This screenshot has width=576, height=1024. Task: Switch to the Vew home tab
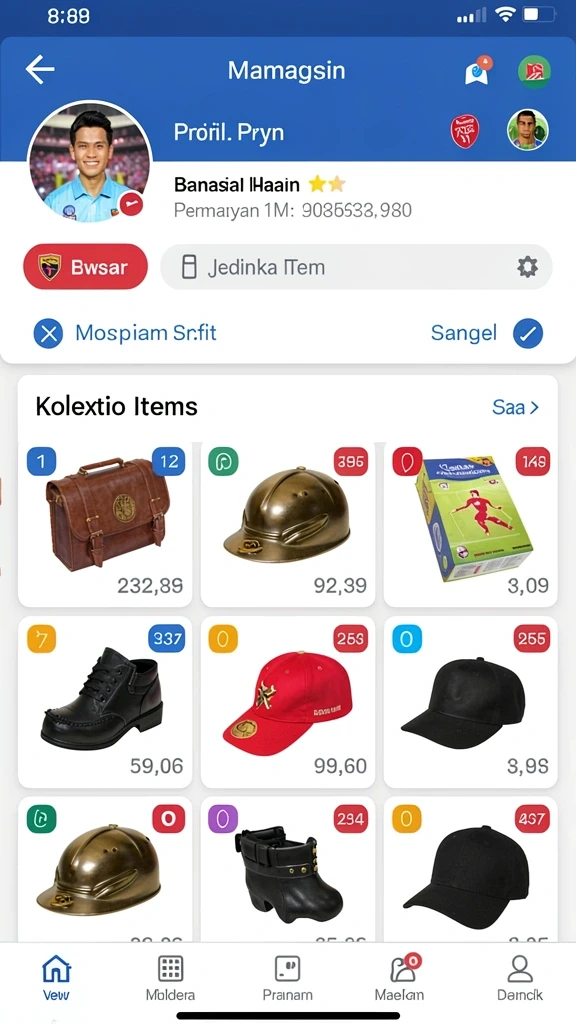[56, 978]
